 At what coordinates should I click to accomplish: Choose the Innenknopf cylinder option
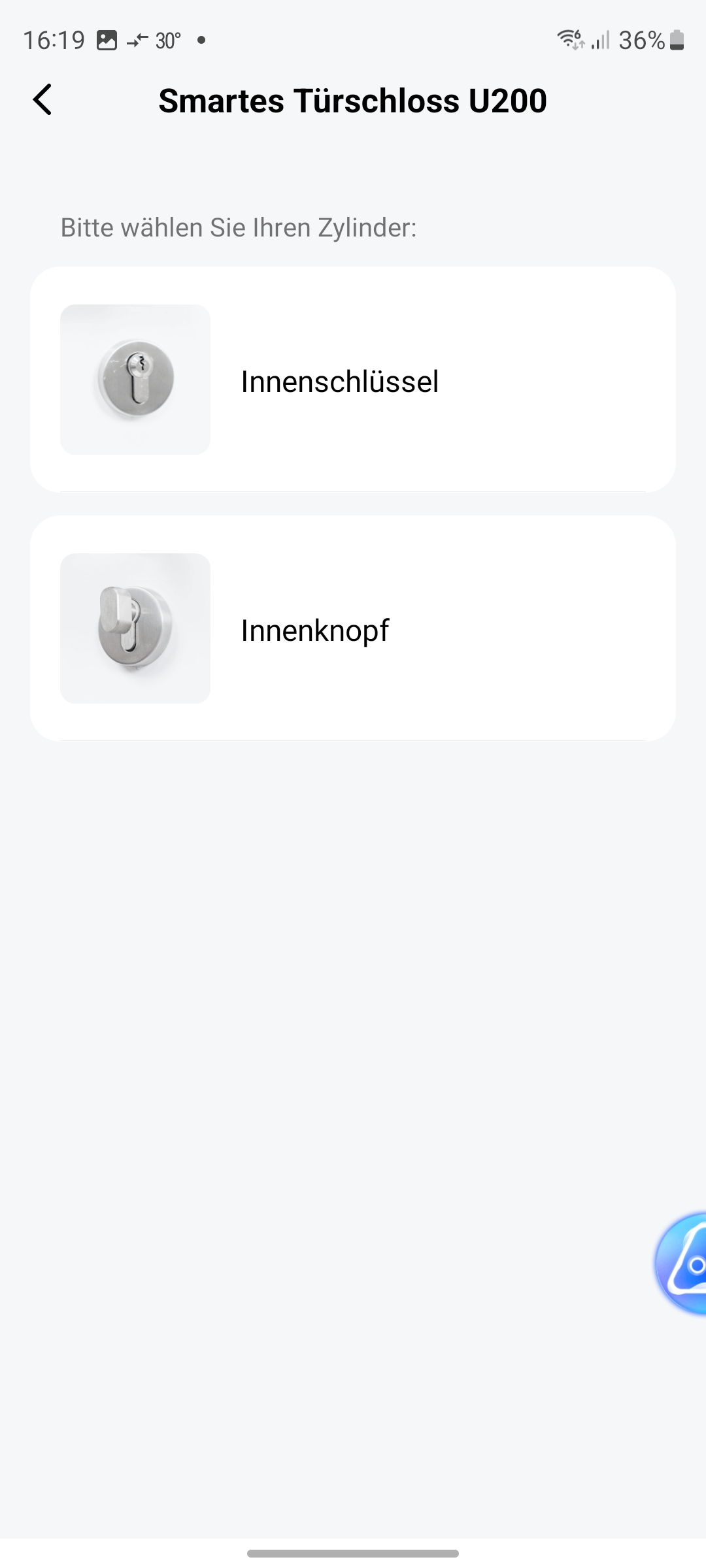pyautogui.click(x=352, y=629)
